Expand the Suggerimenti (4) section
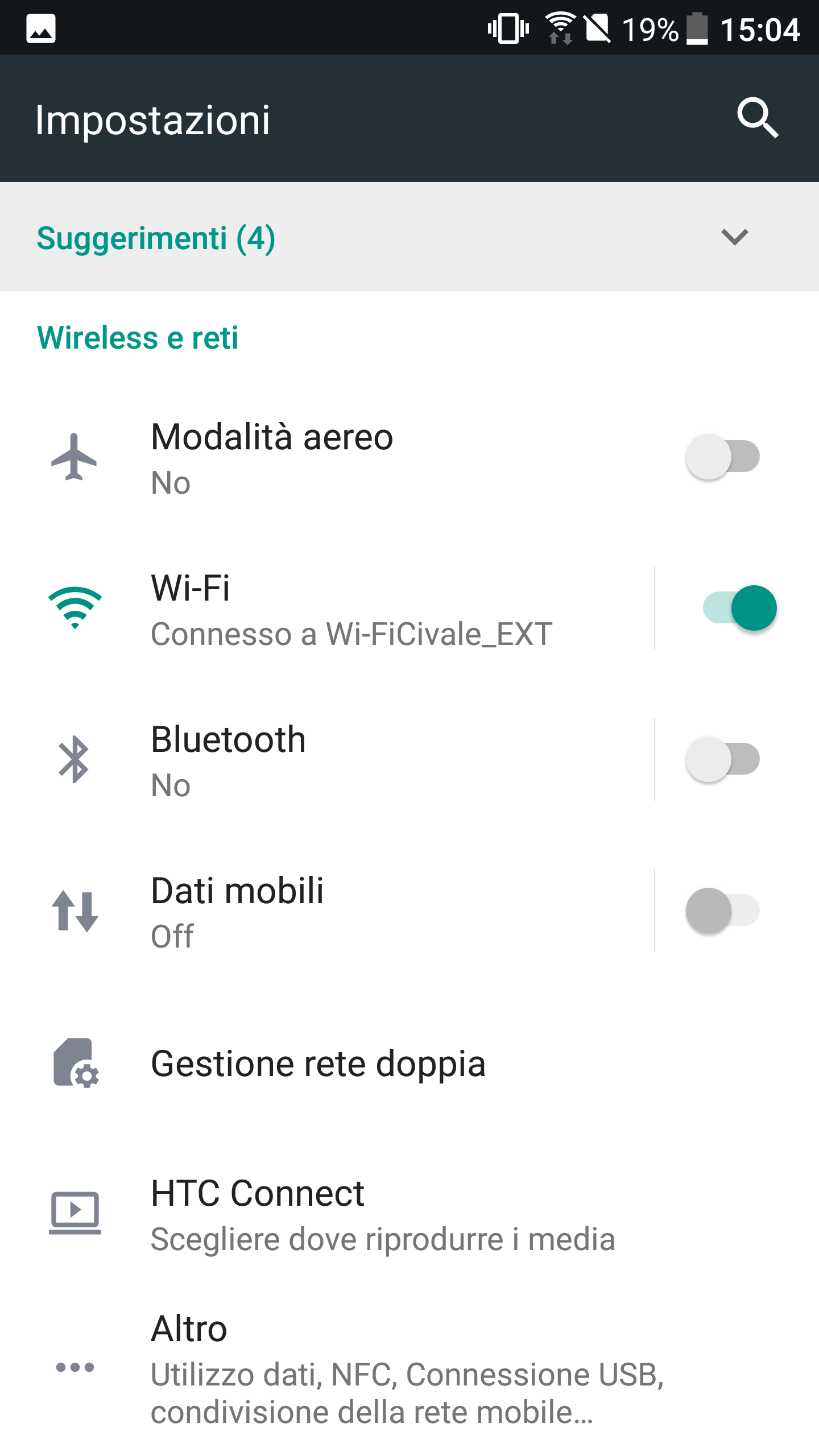The image size is (819, 1456). click(x=734, y=237)
